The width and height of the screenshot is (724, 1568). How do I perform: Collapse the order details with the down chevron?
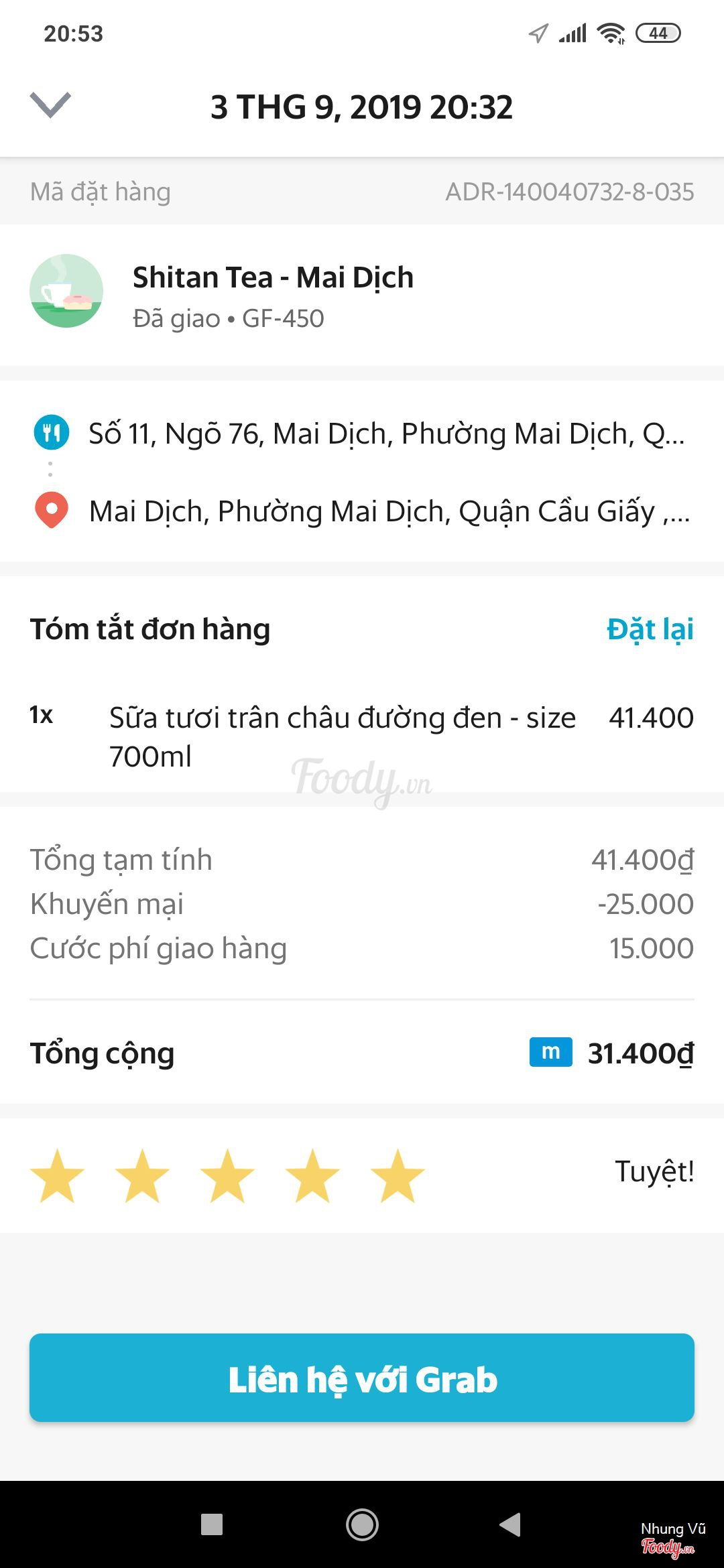tap(50, 105)
